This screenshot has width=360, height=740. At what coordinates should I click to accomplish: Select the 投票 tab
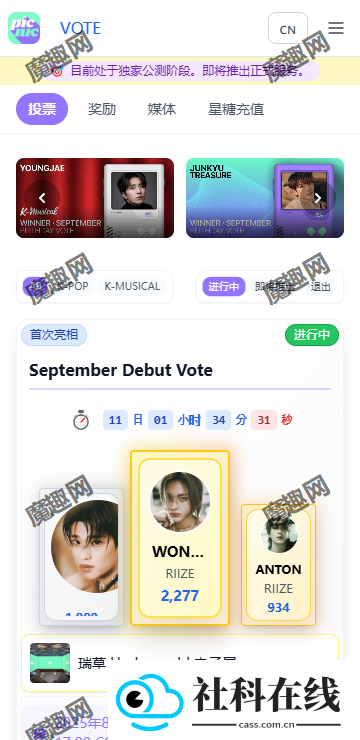[x=42, y=109]
